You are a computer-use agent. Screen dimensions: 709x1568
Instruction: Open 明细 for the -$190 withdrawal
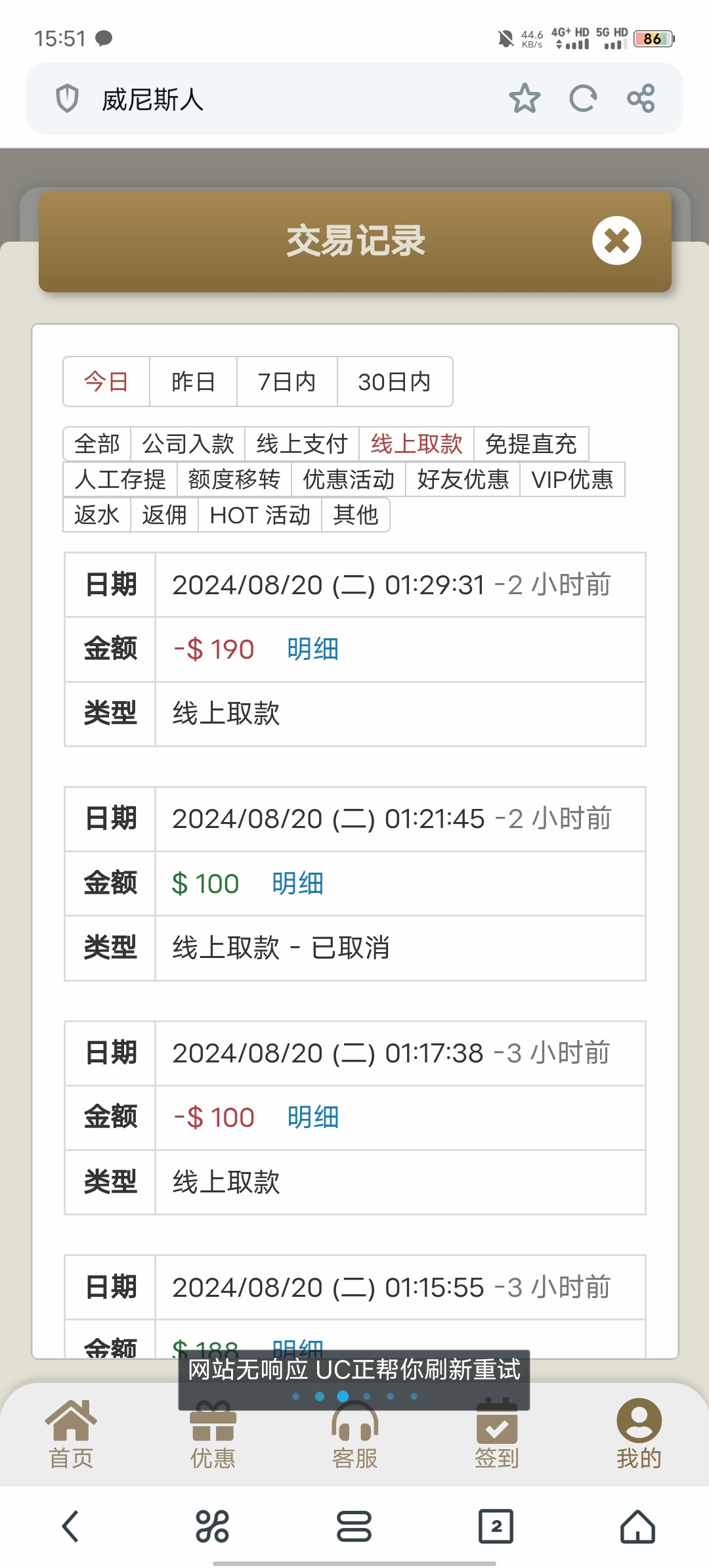312,649
